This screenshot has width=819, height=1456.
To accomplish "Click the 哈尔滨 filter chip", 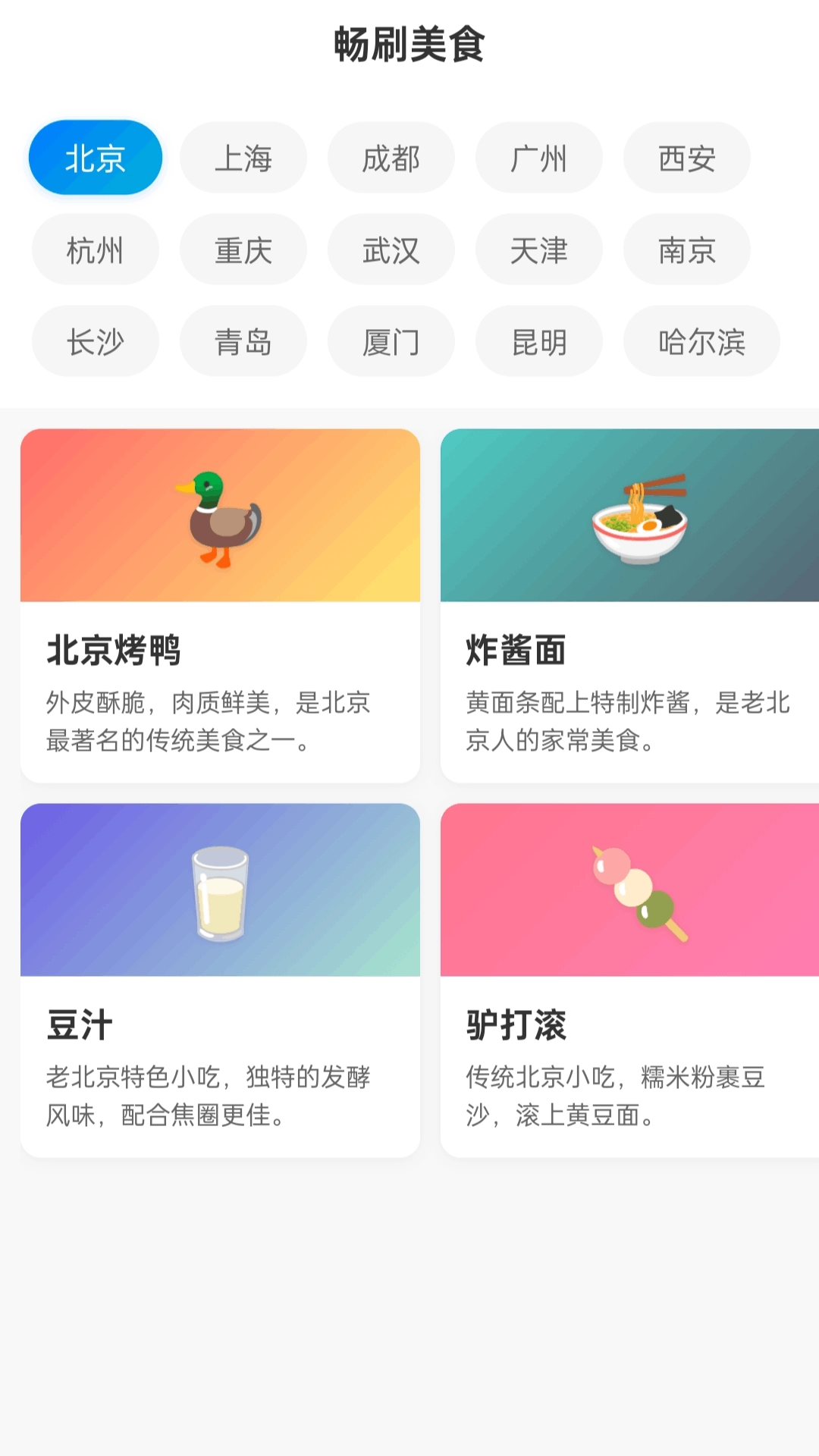I will (x=701, y=341).
